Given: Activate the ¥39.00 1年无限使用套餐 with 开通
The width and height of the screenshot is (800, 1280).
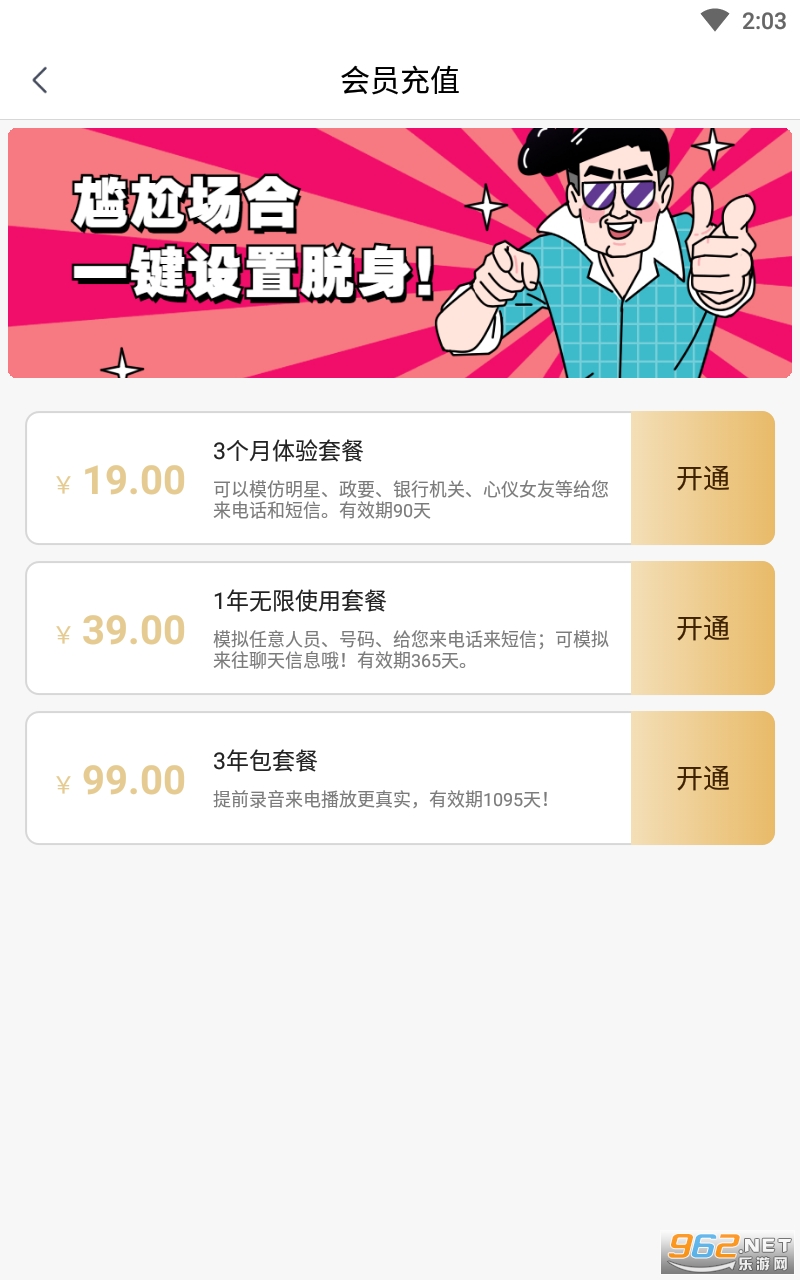Looking at the screenshot, I should tap(703, 628).
